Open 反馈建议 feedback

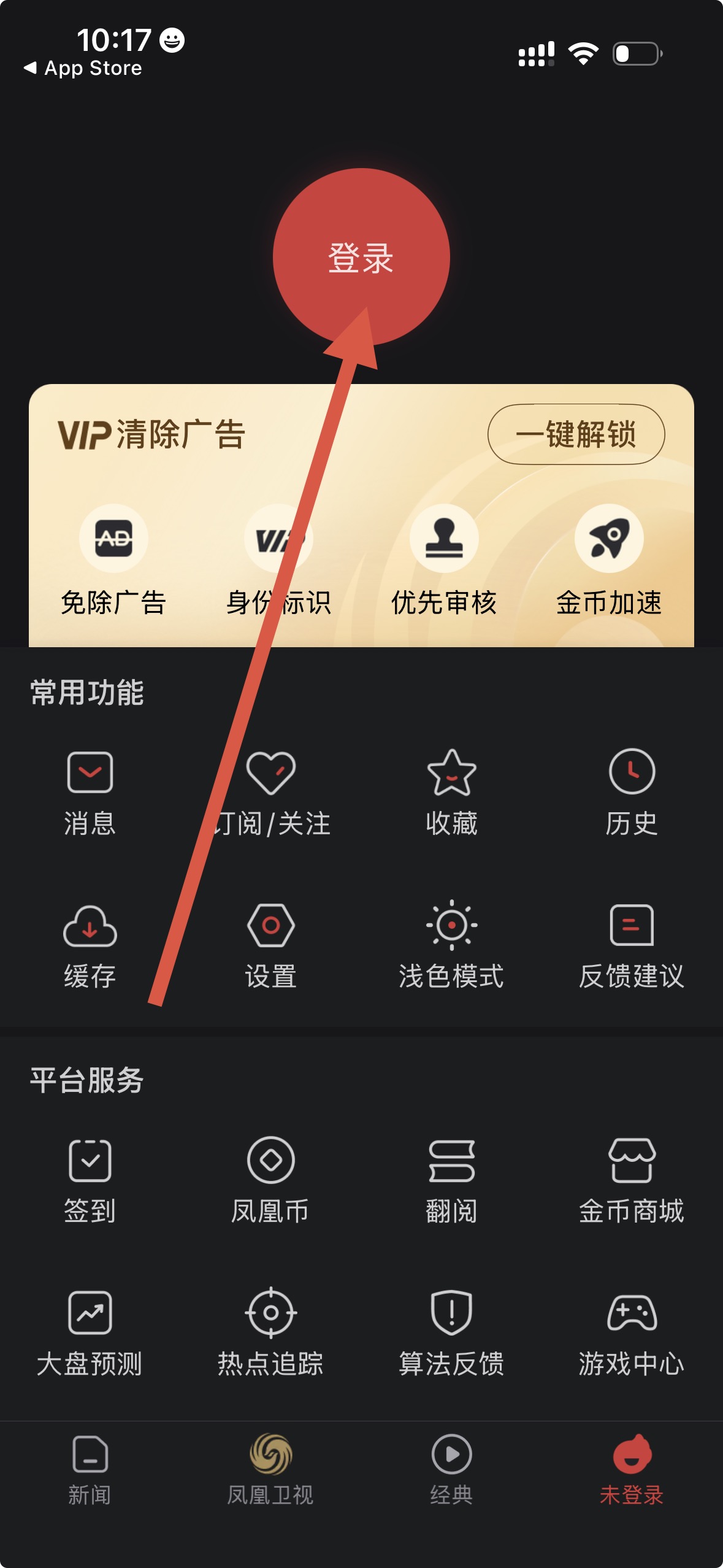[632, 945]
